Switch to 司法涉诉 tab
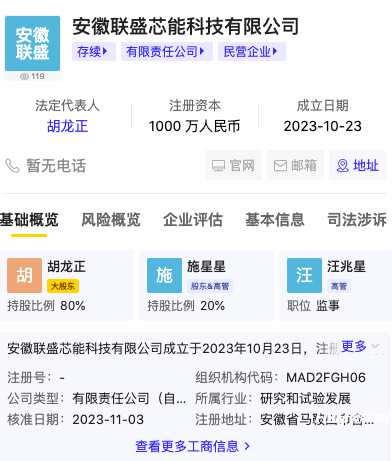This screenshot has width=392, height=461. (x=357, y=220)
